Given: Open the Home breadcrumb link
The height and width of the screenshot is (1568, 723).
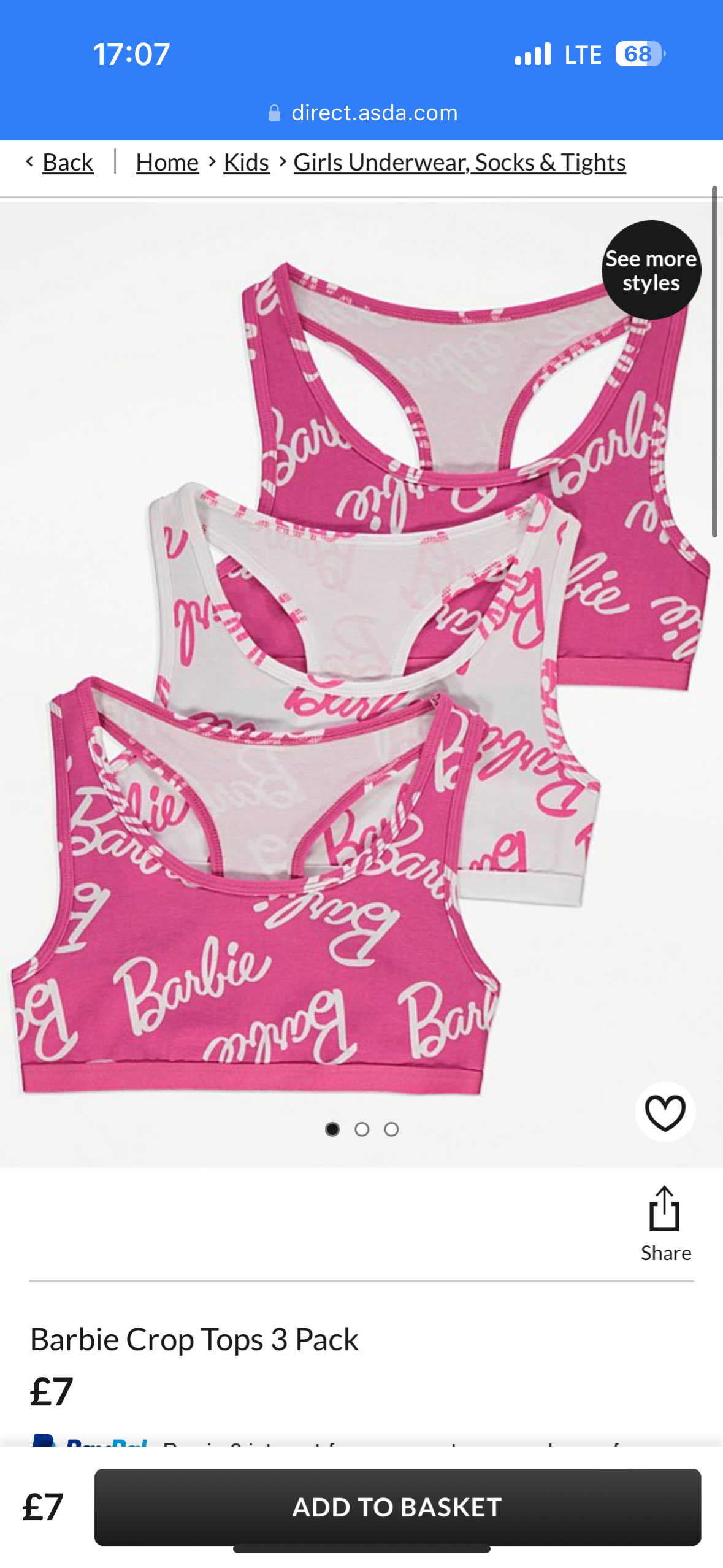Looking at the screenshot, I should [167, 163].
